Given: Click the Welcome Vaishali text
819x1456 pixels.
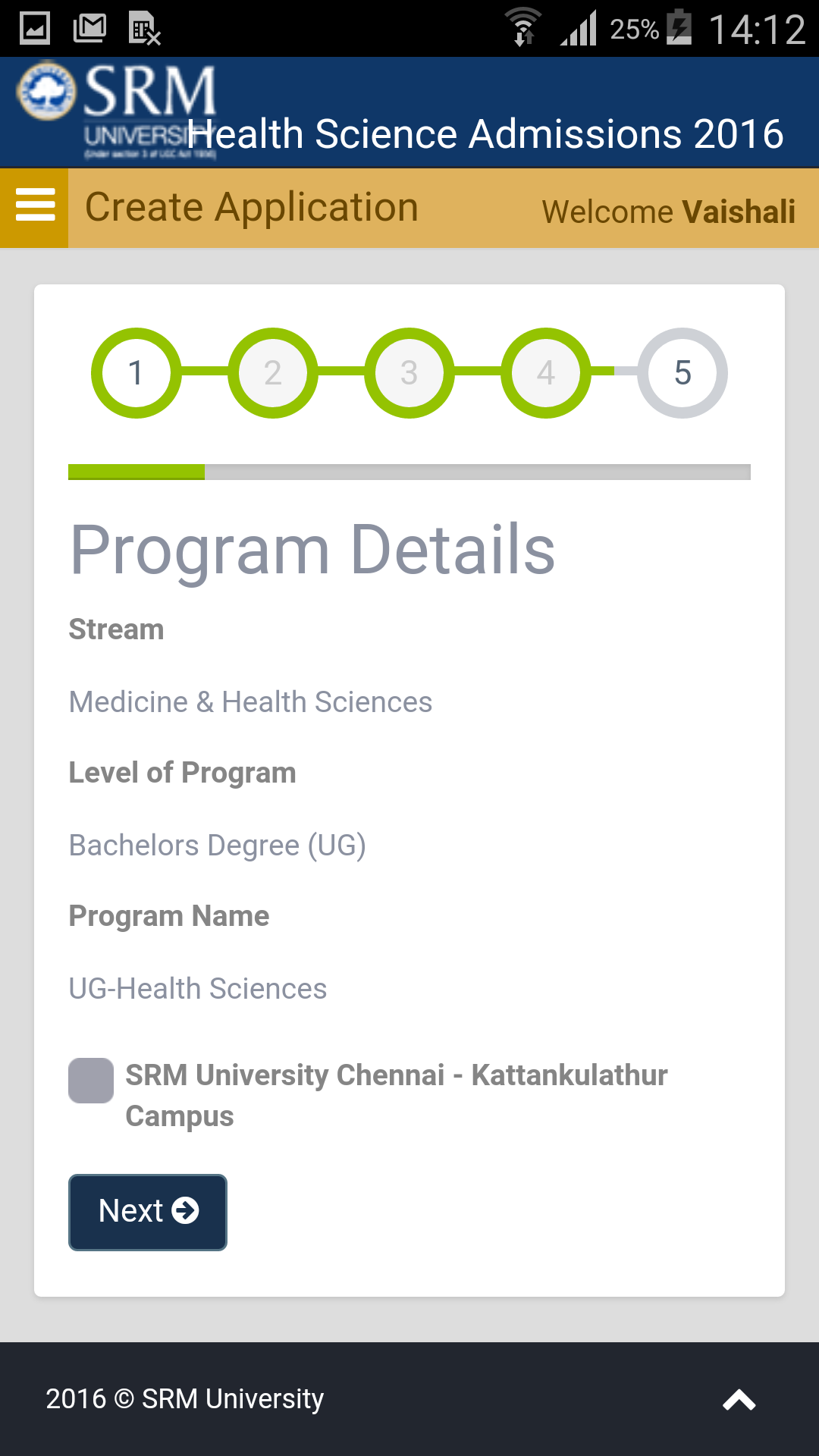Looking at the screenshot, I should click(669, 212).
